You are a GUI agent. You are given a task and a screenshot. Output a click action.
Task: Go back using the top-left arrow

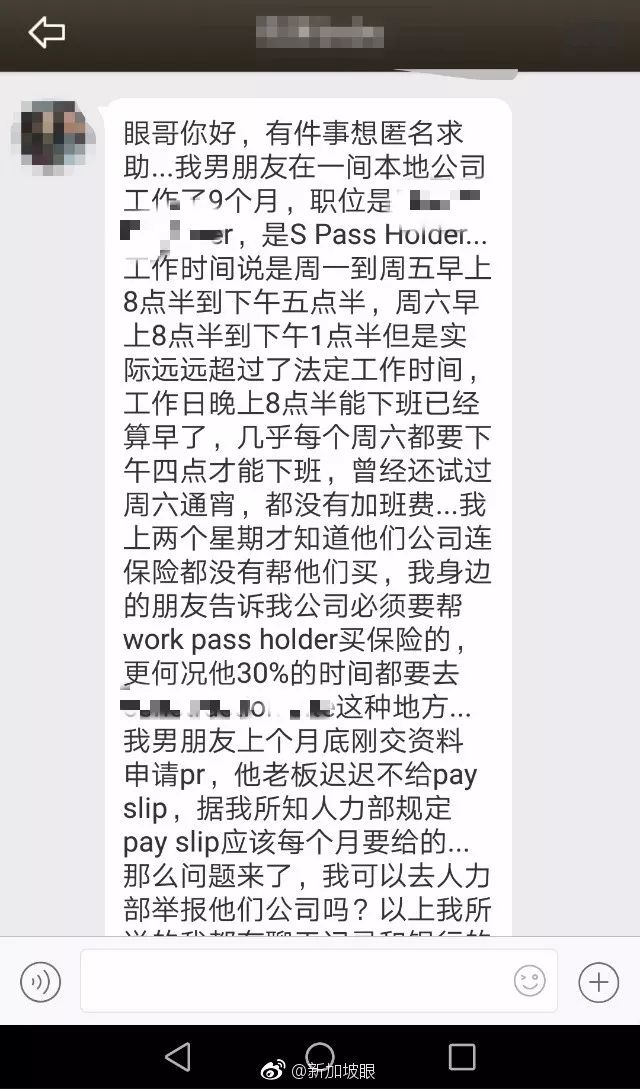click(46, 33)
